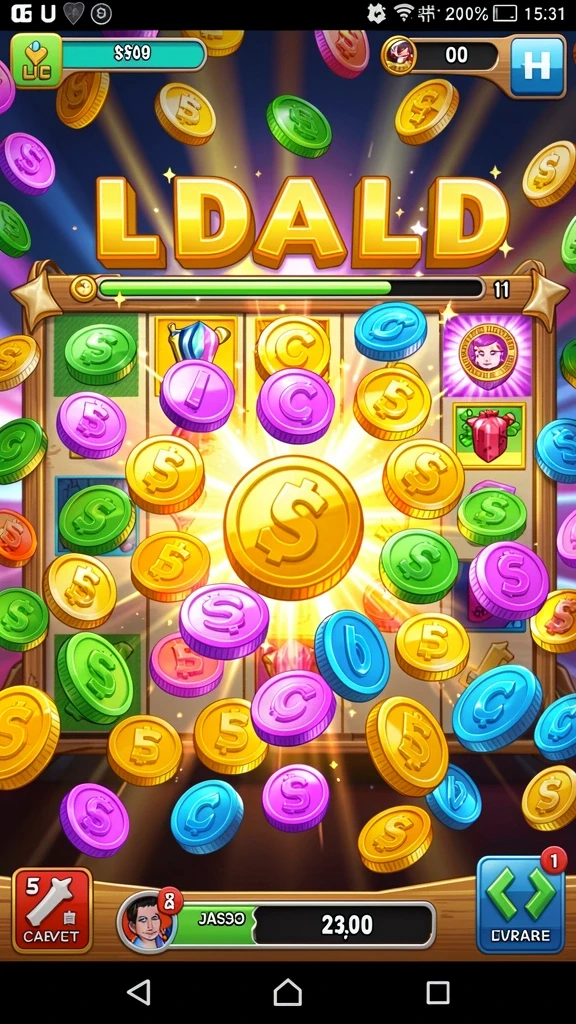Viewport: 576px width, 1024px height.
Task: Go back with the system back button
Action: [x=139, y=992]
